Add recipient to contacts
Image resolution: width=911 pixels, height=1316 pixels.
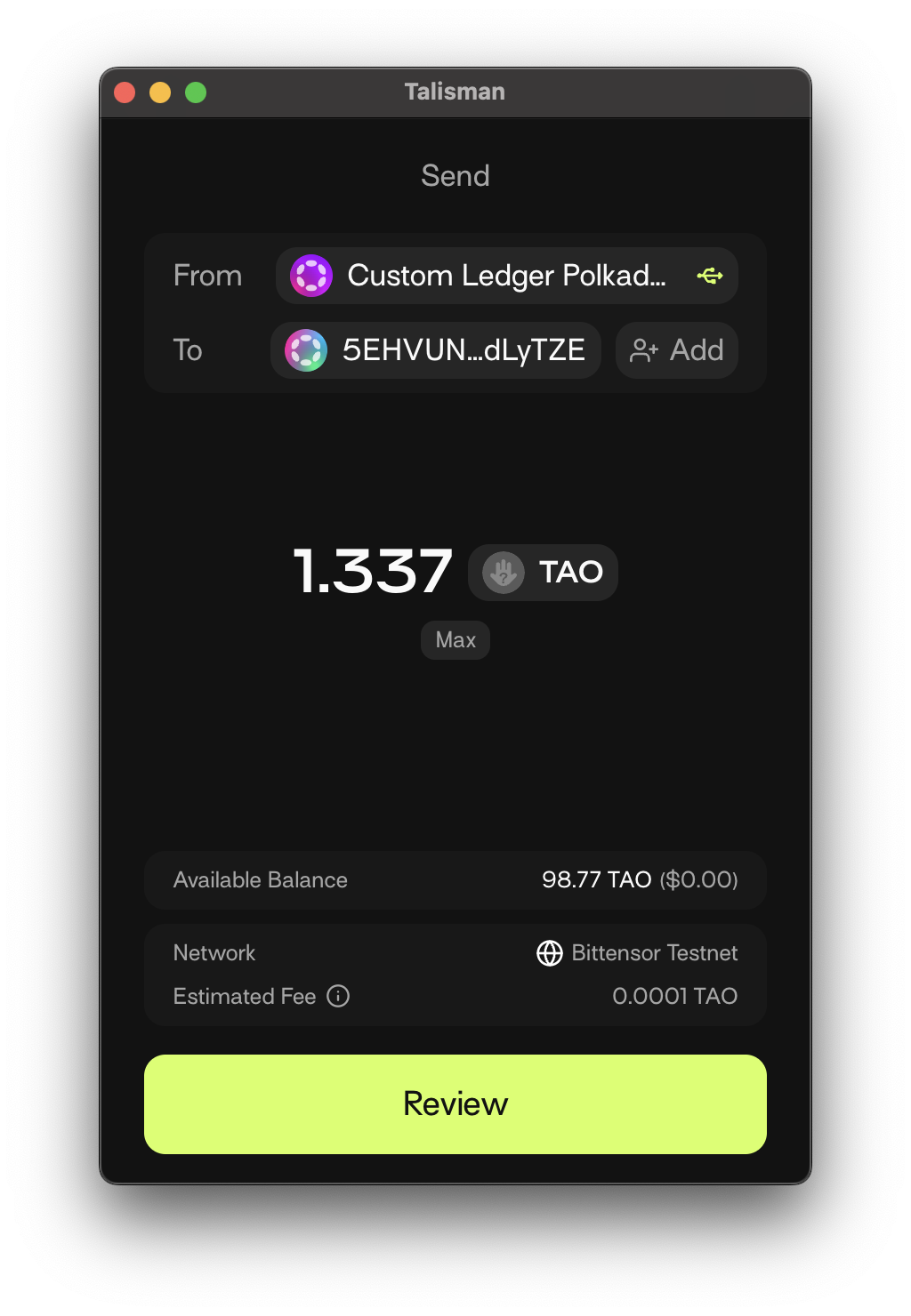click(677, 350)
